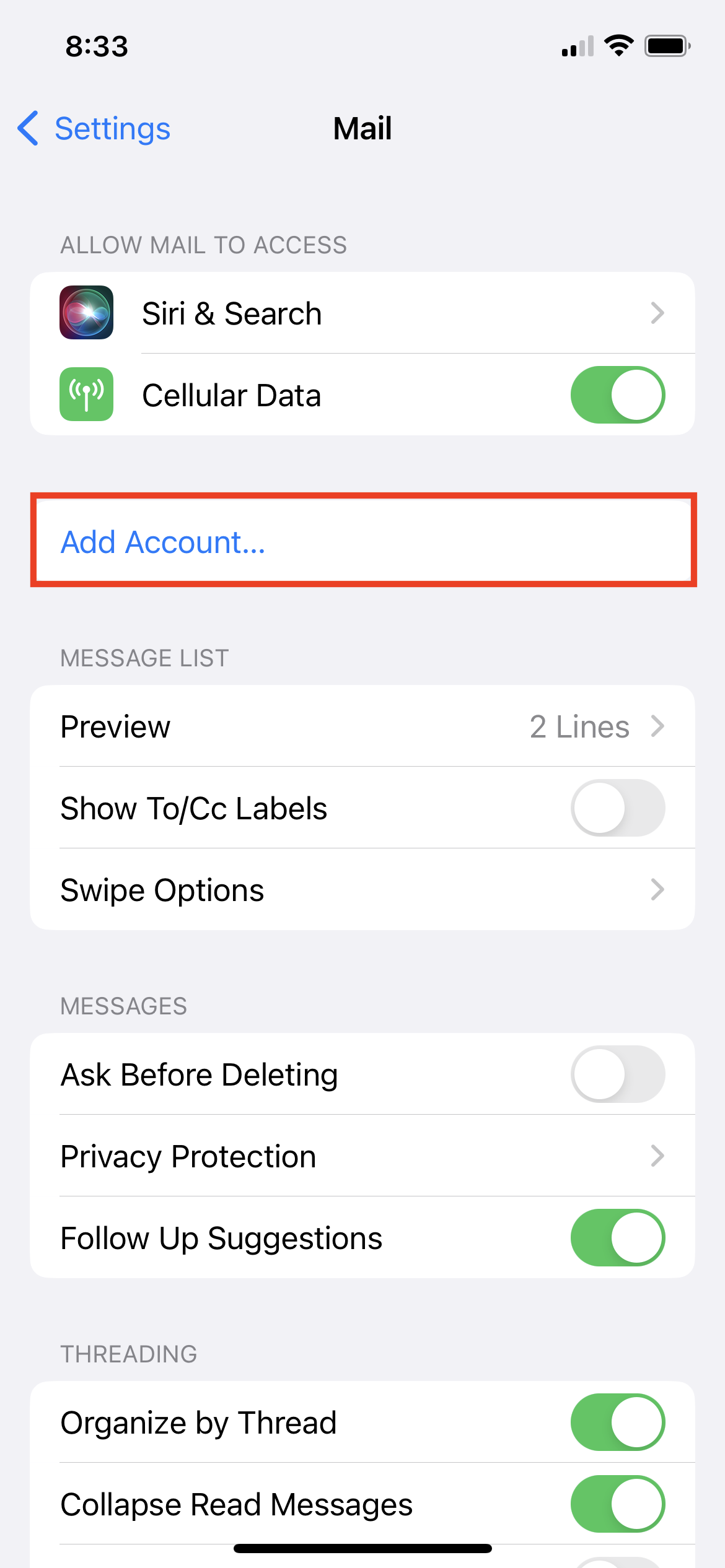Viewport: 725px width, 1568px height.
Task: Turn on Ask Before Deleting
Action: click(618, 1074)
